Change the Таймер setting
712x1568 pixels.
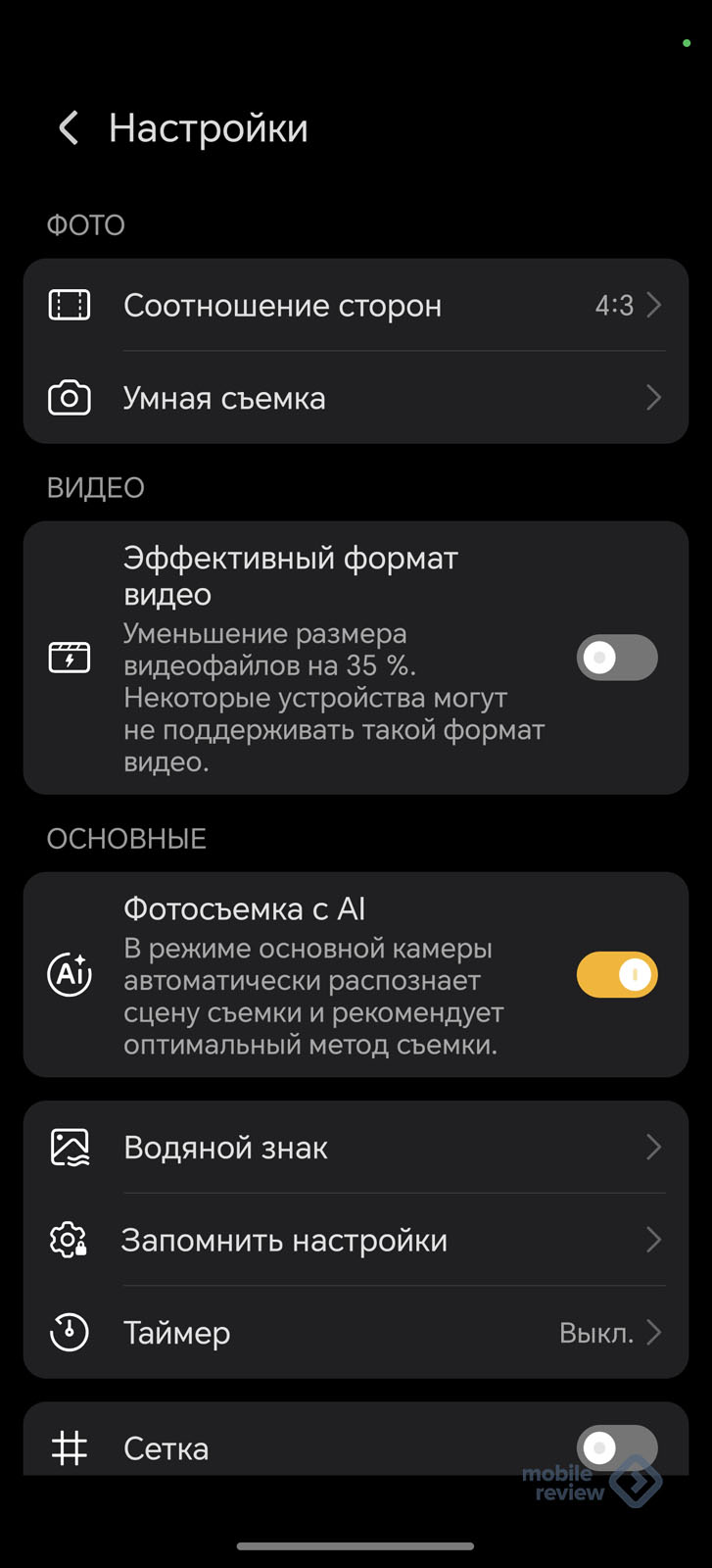pyautogui.click(x=356, y=1333)
